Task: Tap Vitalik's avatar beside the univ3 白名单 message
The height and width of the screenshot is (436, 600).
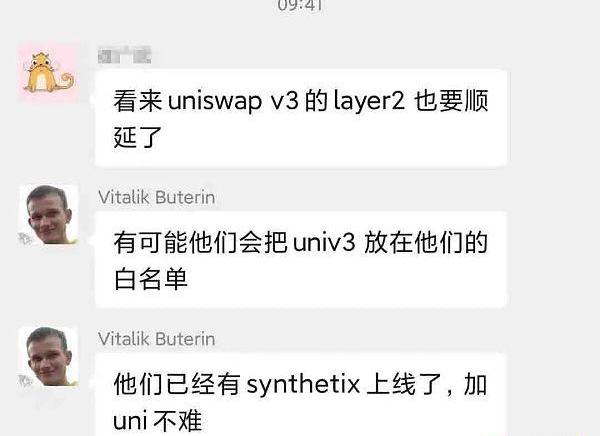Action: pyautogui.click(x=48, y=215)
